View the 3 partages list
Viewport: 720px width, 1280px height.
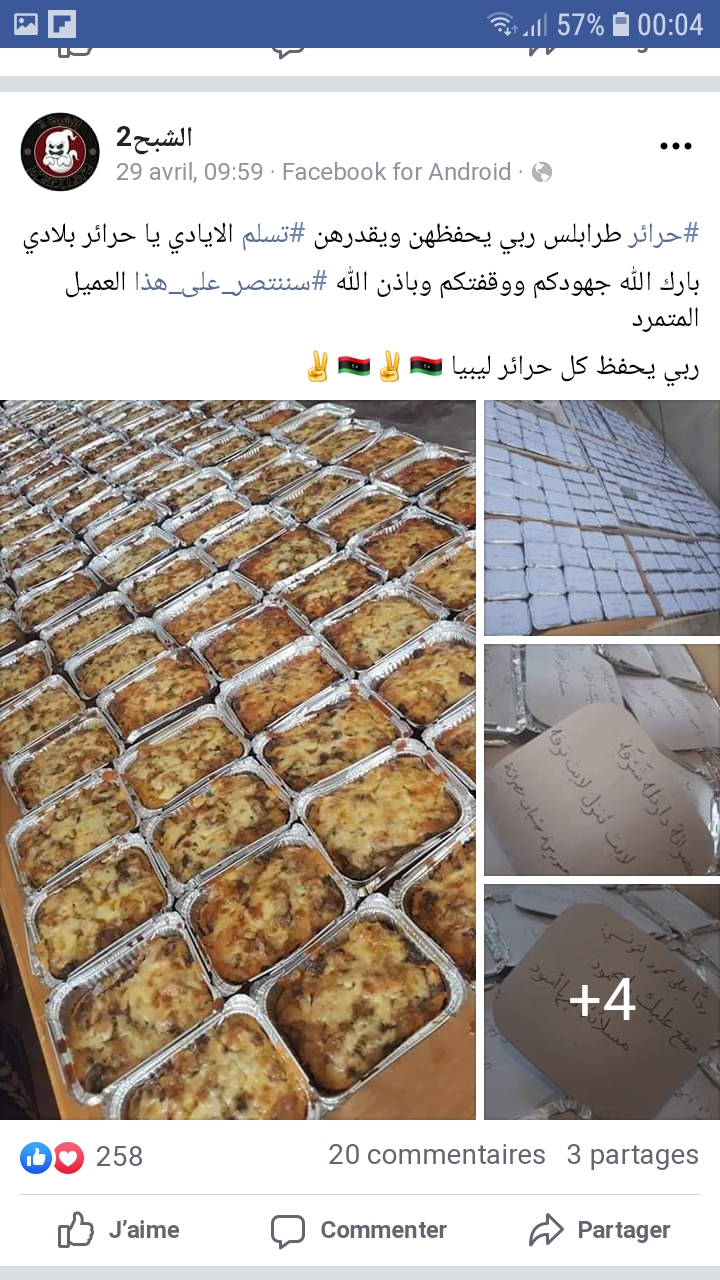click(632, 1155)
